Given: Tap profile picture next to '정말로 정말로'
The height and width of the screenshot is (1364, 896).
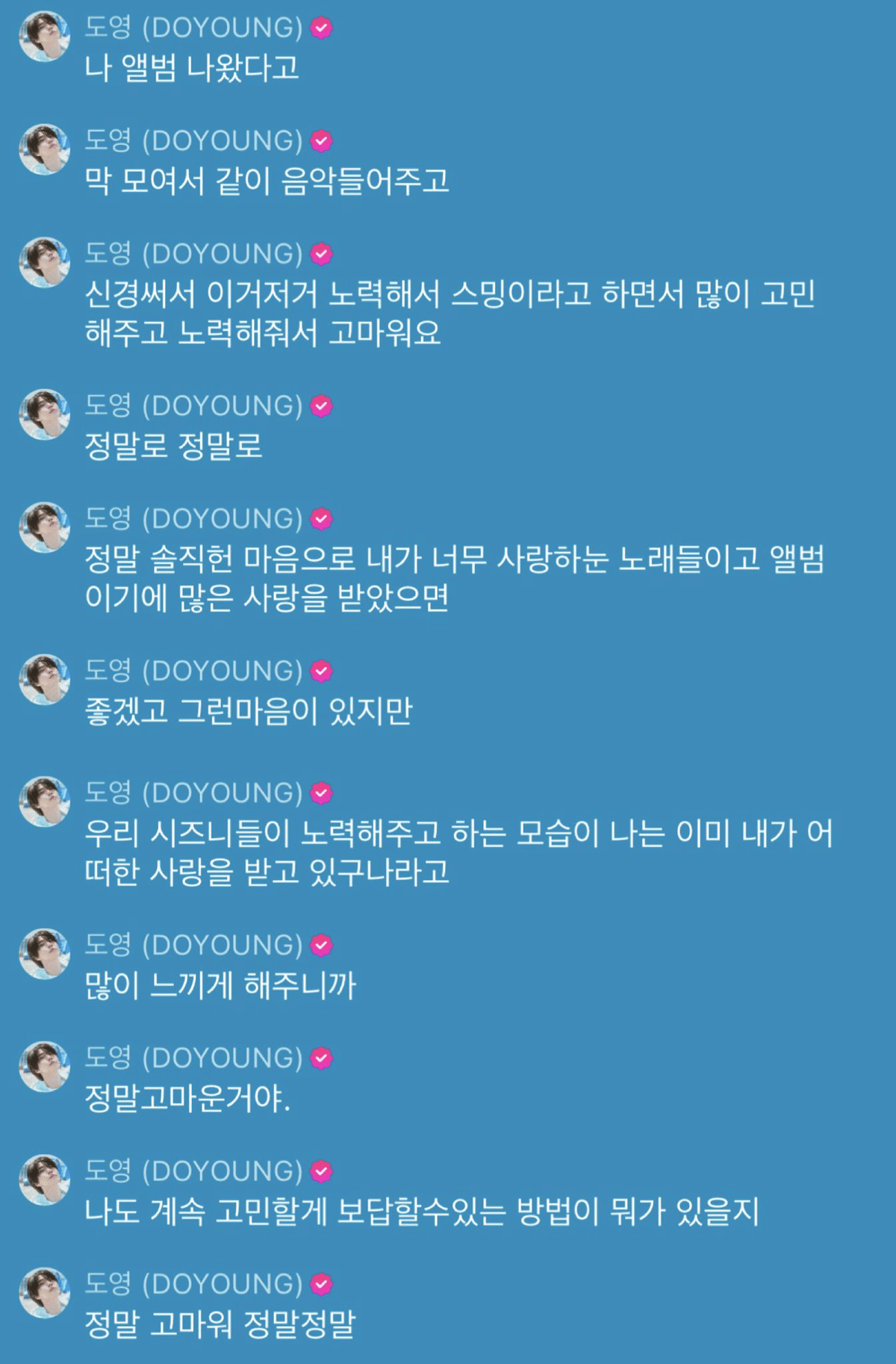Looking at the screenshot, I should tap(44, 415).
